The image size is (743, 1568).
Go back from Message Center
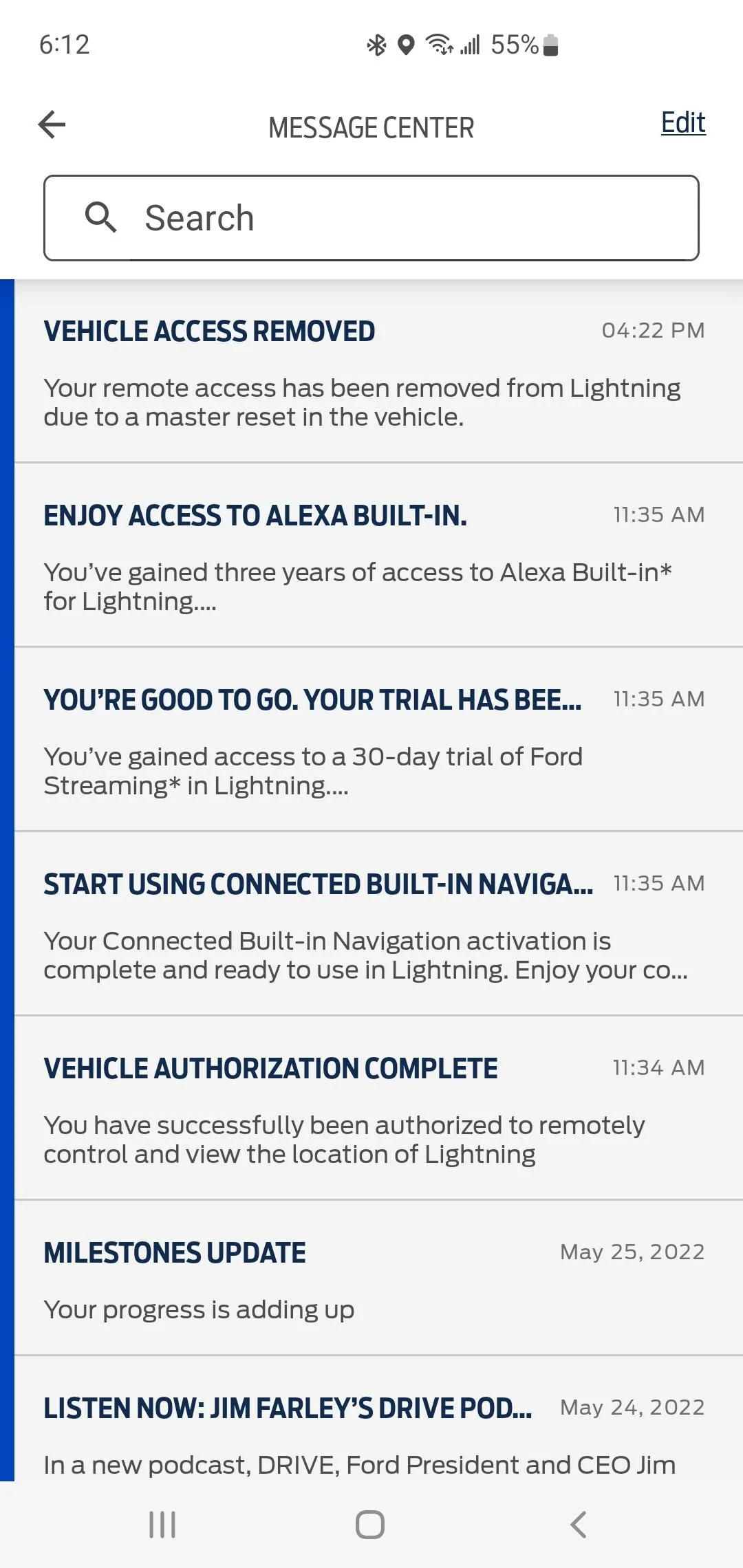(52, 125)
